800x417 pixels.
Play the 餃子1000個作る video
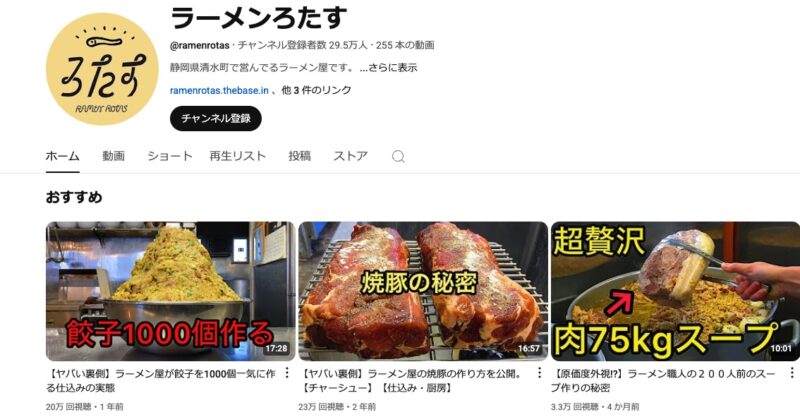click(170, 290)
